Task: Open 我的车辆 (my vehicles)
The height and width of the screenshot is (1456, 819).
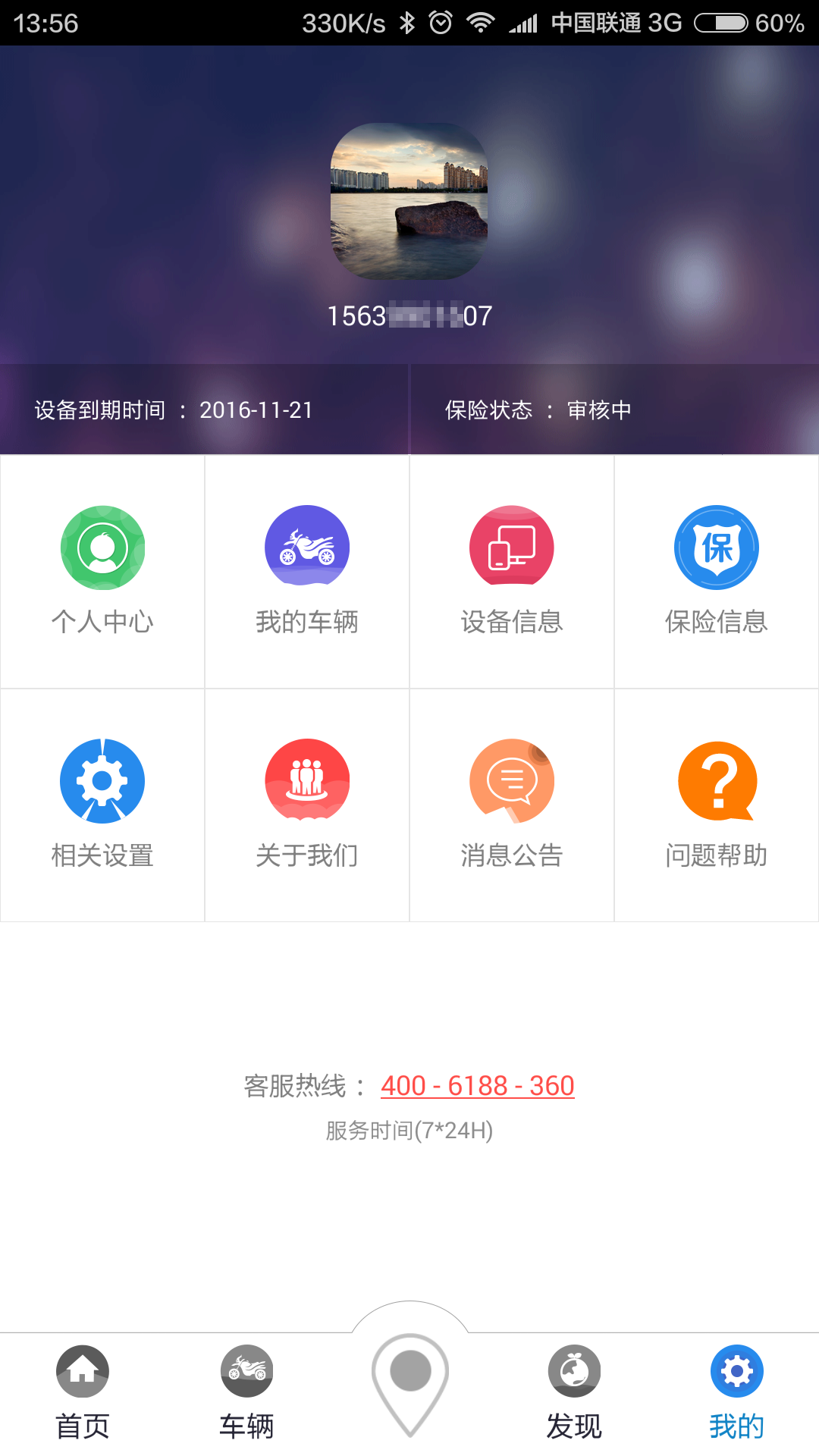Action: pos(307,570)
